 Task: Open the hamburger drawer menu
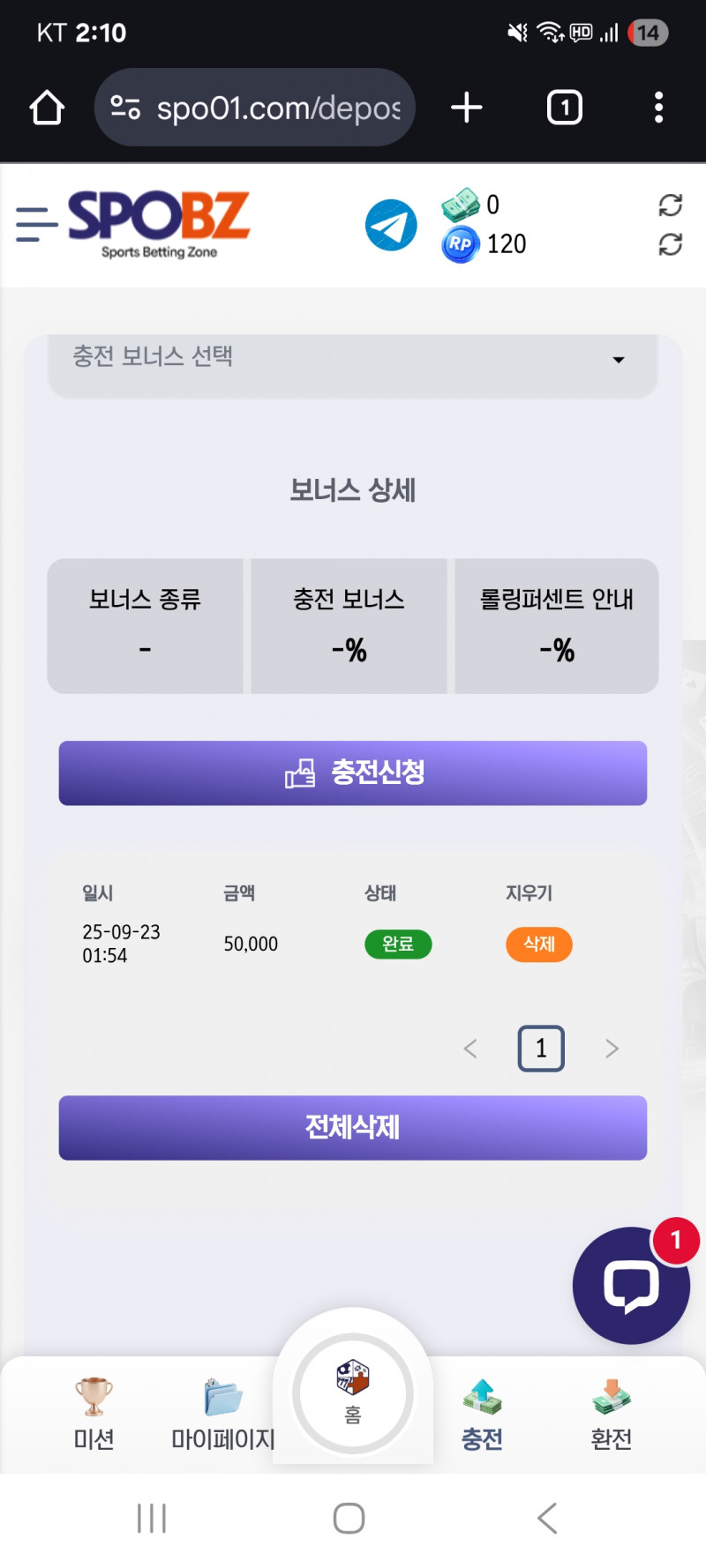tap(36, 225)
